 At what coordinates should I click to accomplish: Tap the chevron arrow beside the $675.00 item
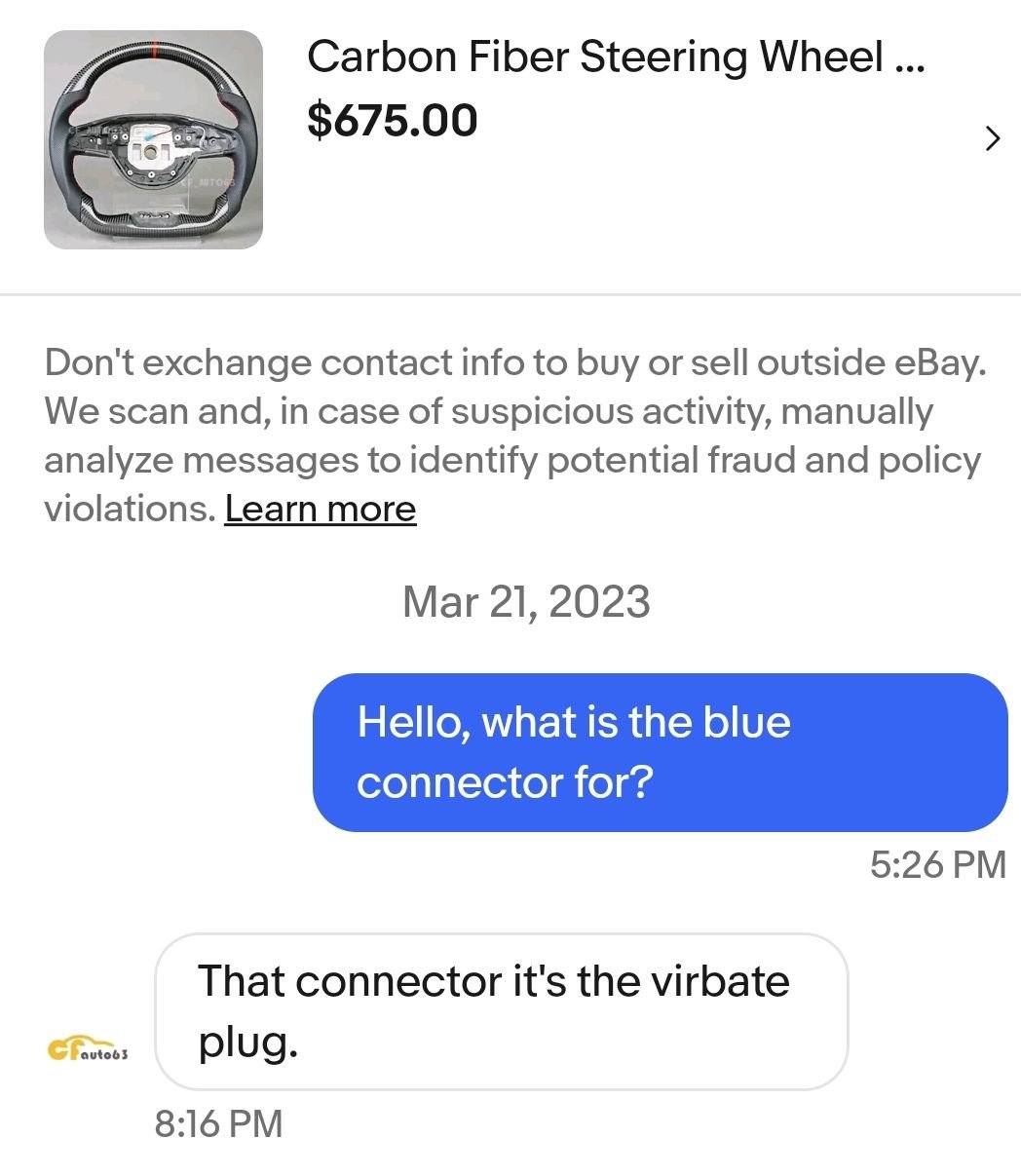992,139
